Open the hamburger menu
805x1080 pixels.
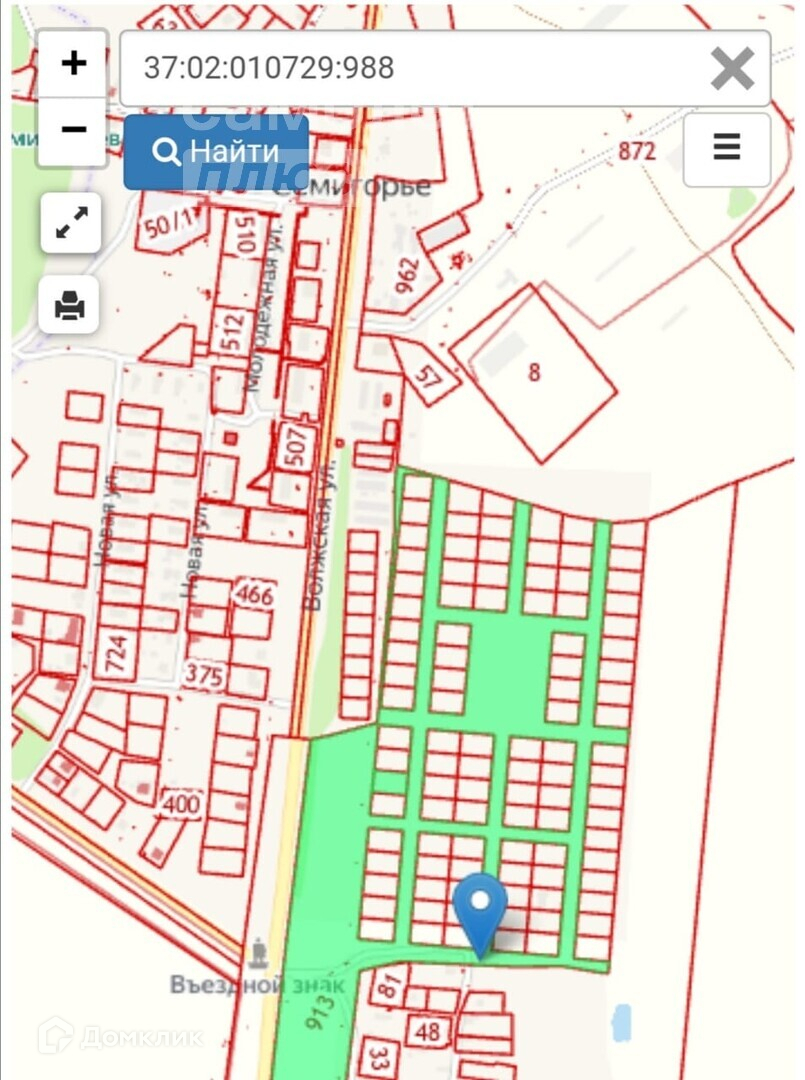pos(727,149)
